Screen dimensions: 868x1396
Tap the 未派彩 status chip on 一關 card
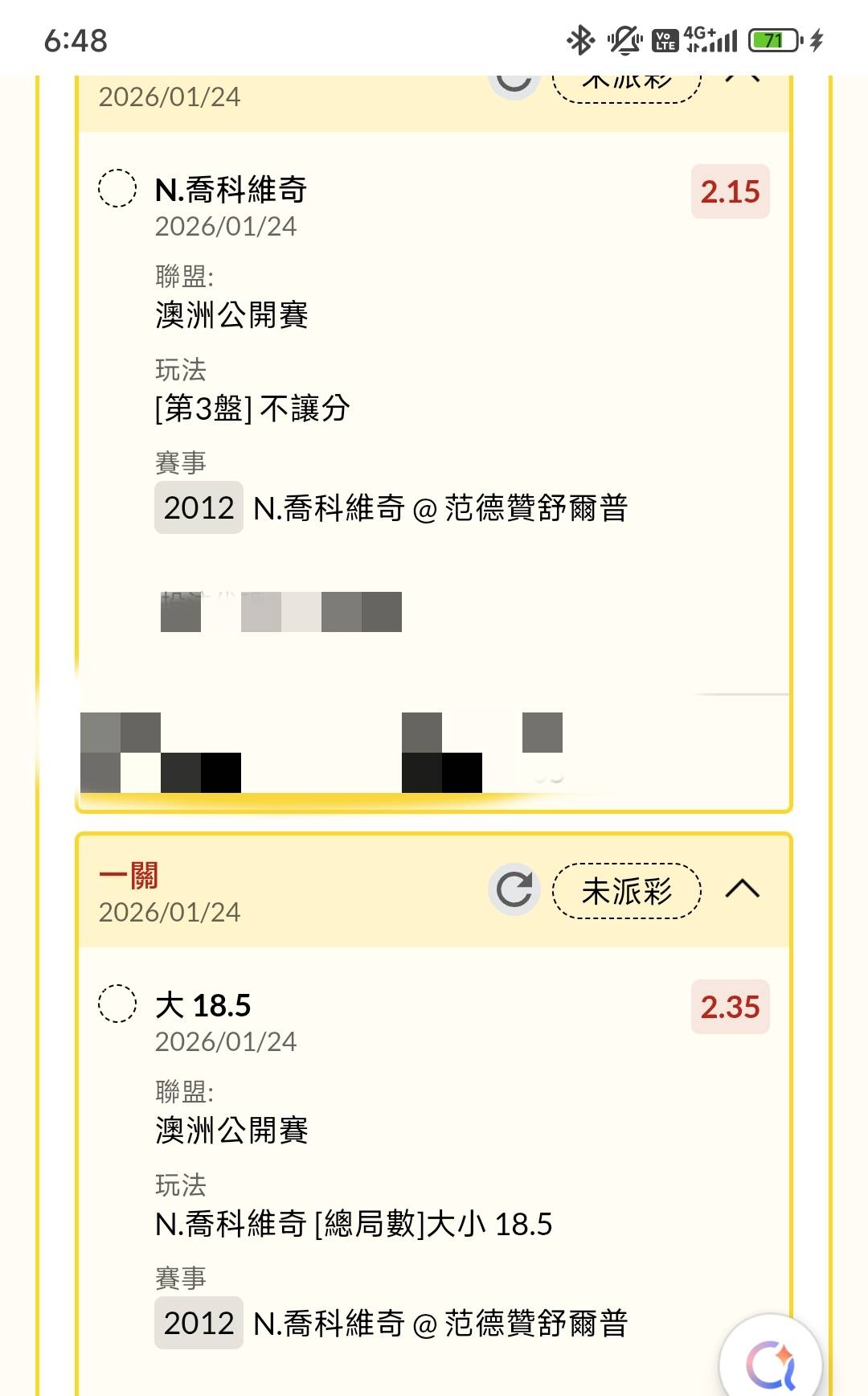point(627,890)
